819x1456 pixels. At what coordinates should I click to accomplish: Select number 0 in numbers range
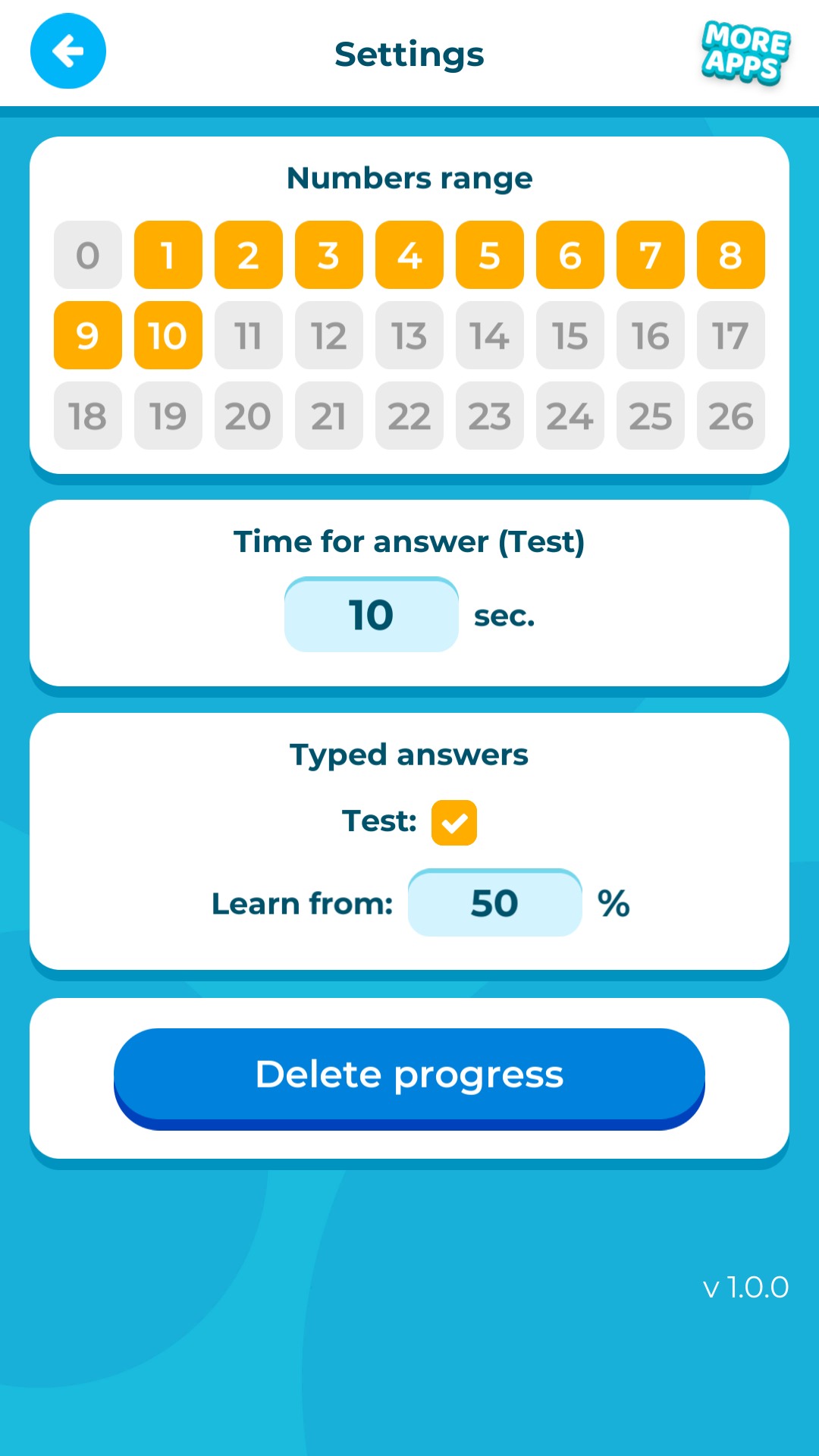tap(88, 255)
